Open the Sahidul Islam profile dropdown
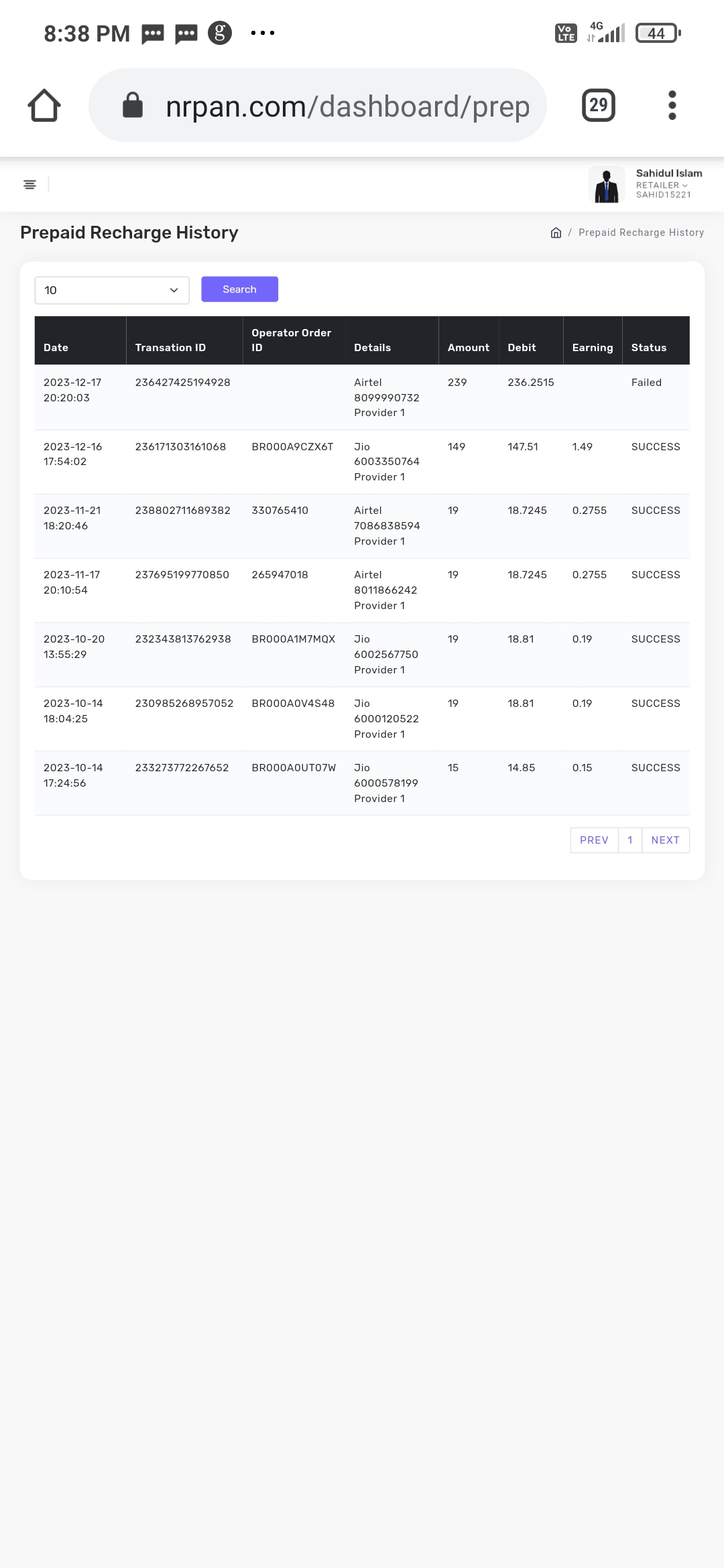This screenshot has height=1568, width=724. coord(646,184)
